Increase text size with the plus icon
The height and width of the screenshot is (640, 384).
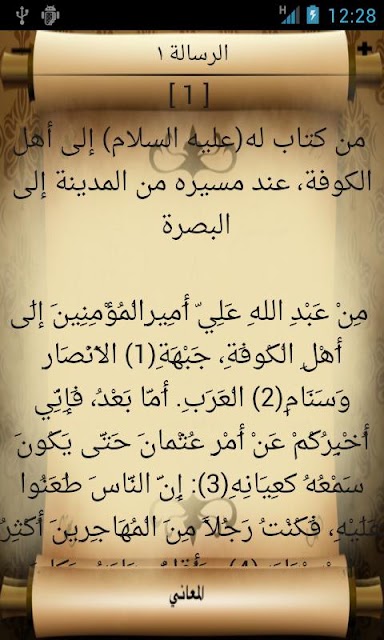click(x=364, y=50)
